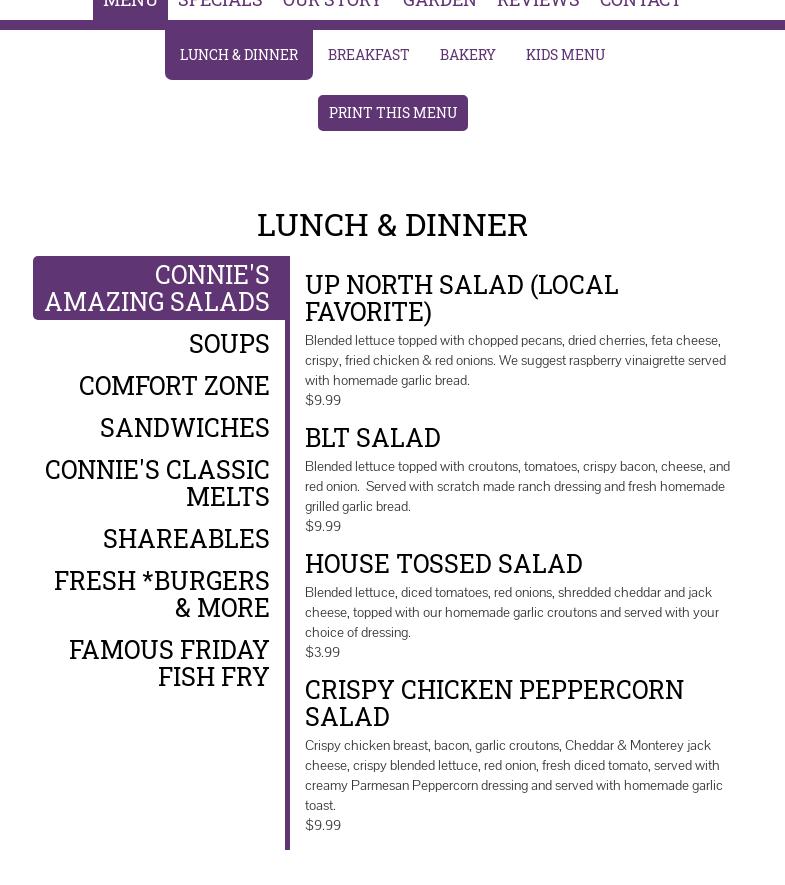Show Connie's Classic Melts
The width and height of the screenshot is (785, 885).
pyautogui.click(x=158, y=483)
